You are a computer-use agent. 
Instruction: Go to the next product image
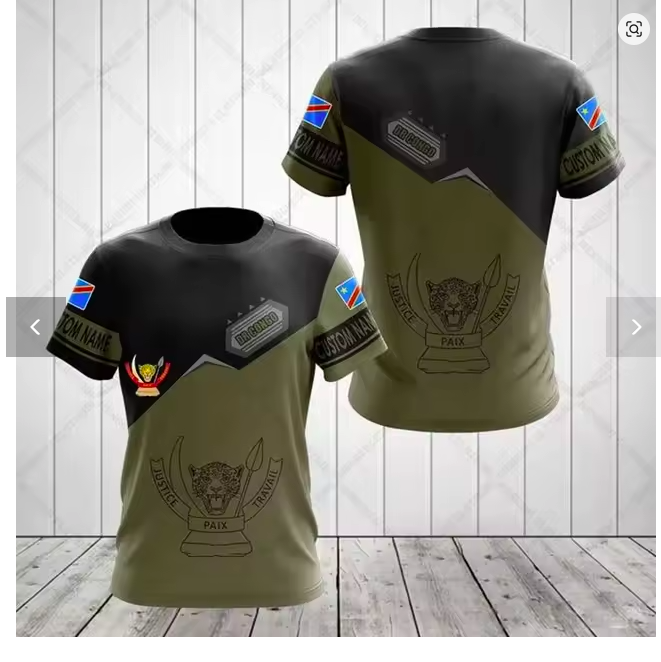pyautogui.click(x=635, y=327)
